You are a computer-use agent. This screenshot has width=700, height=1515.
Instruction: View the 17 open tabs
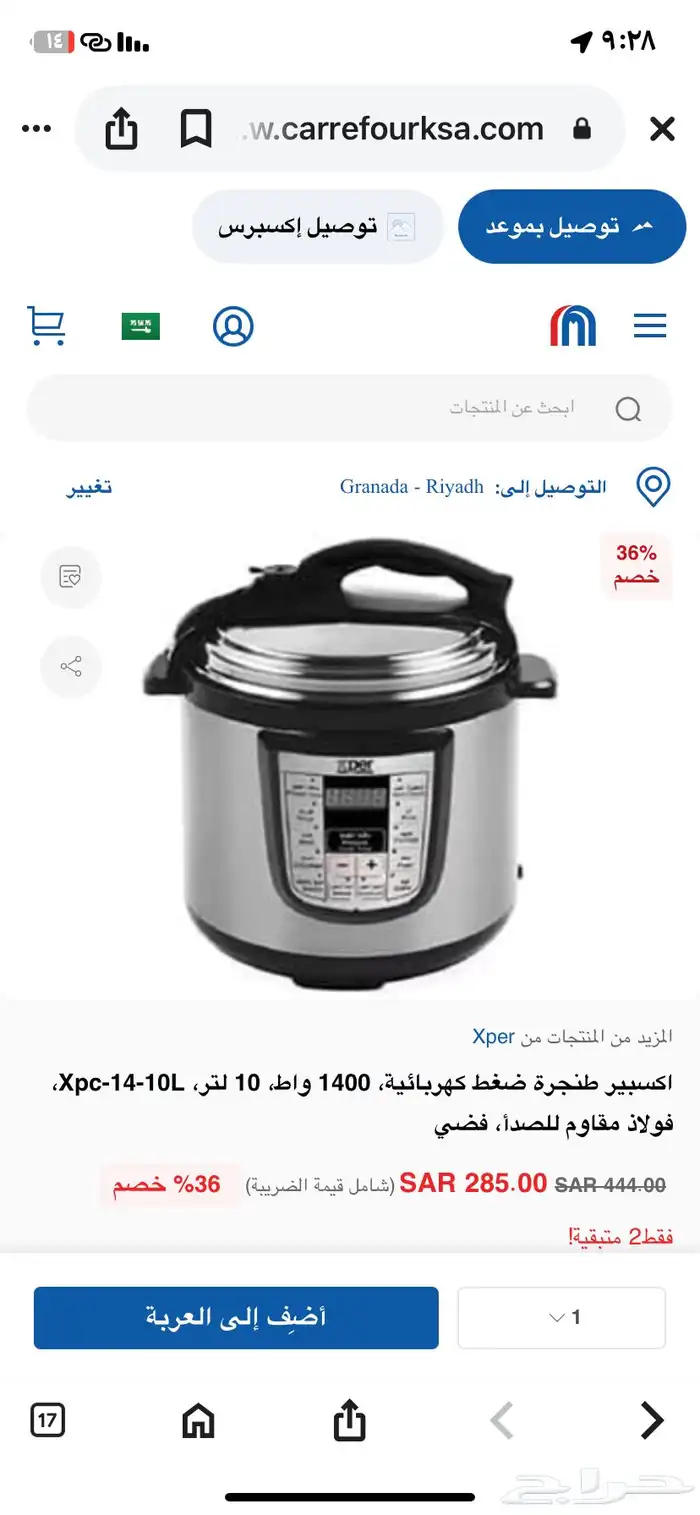(x=48, y=1420)
